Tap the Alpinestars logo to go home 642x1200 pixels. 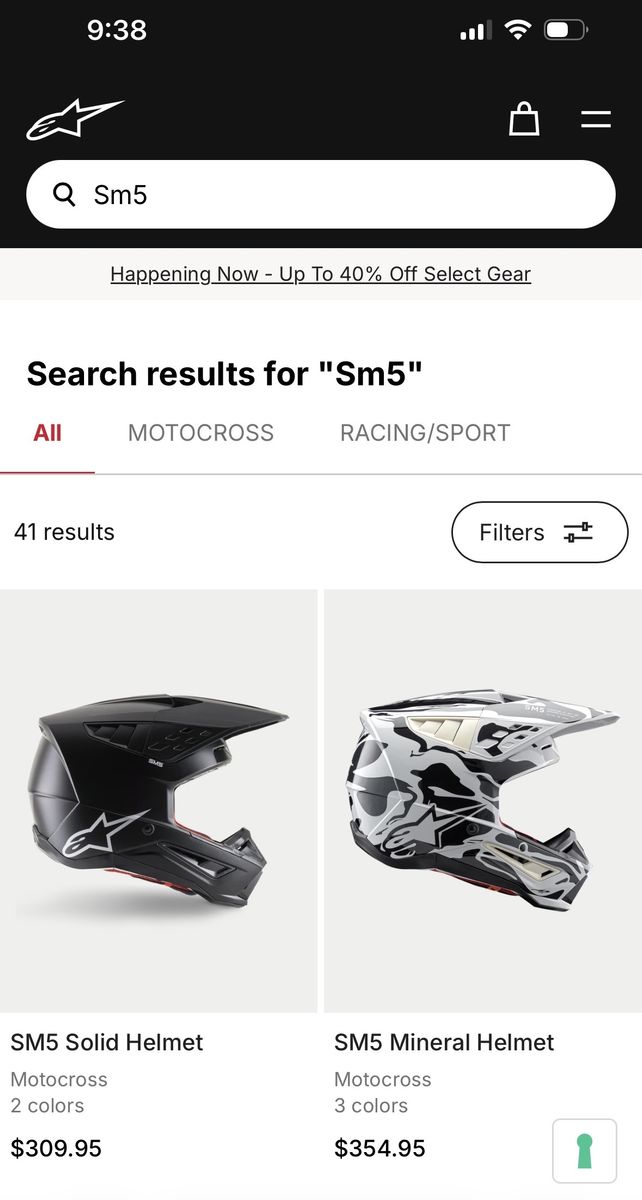75,120
